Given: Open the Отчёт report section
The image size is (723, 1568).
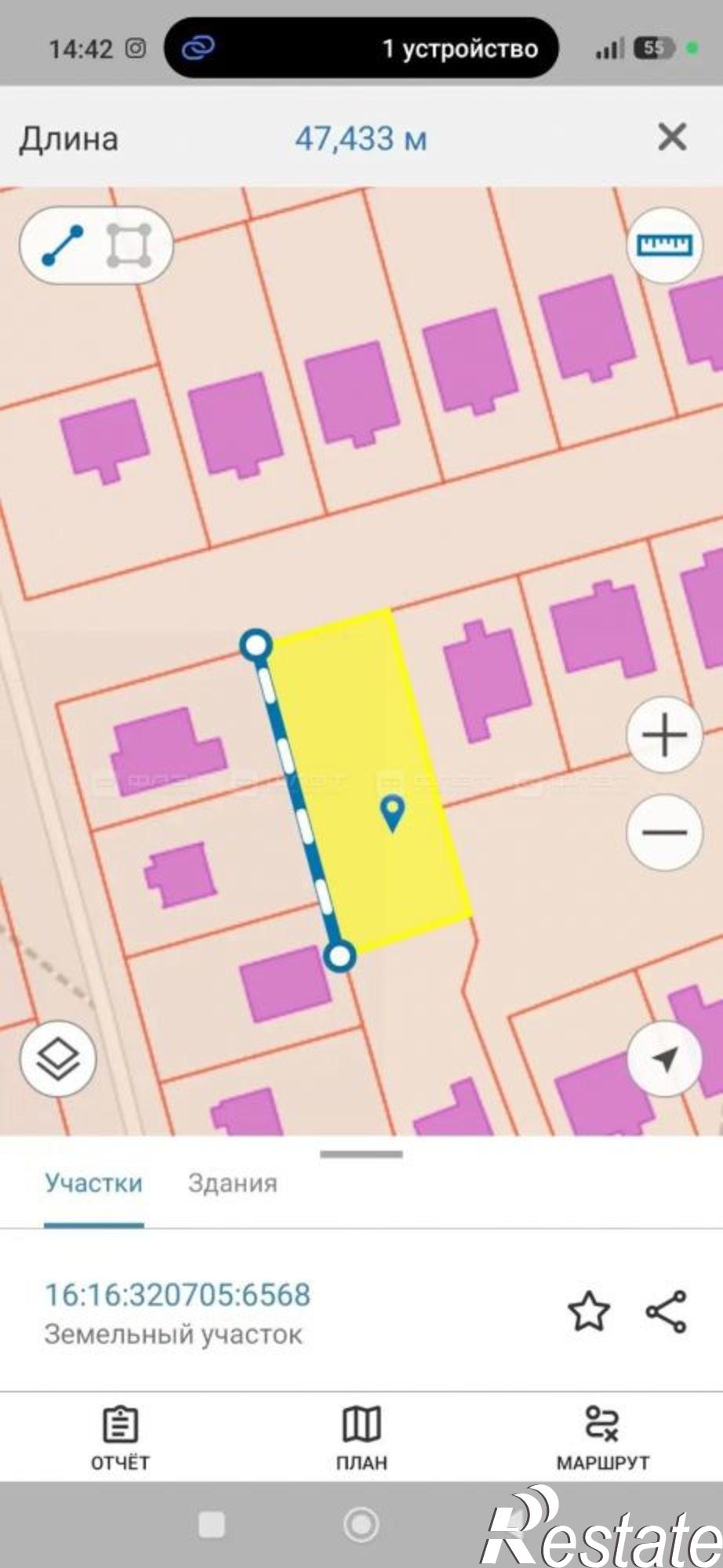Looking at the screenshot, I should [120, 1439].
